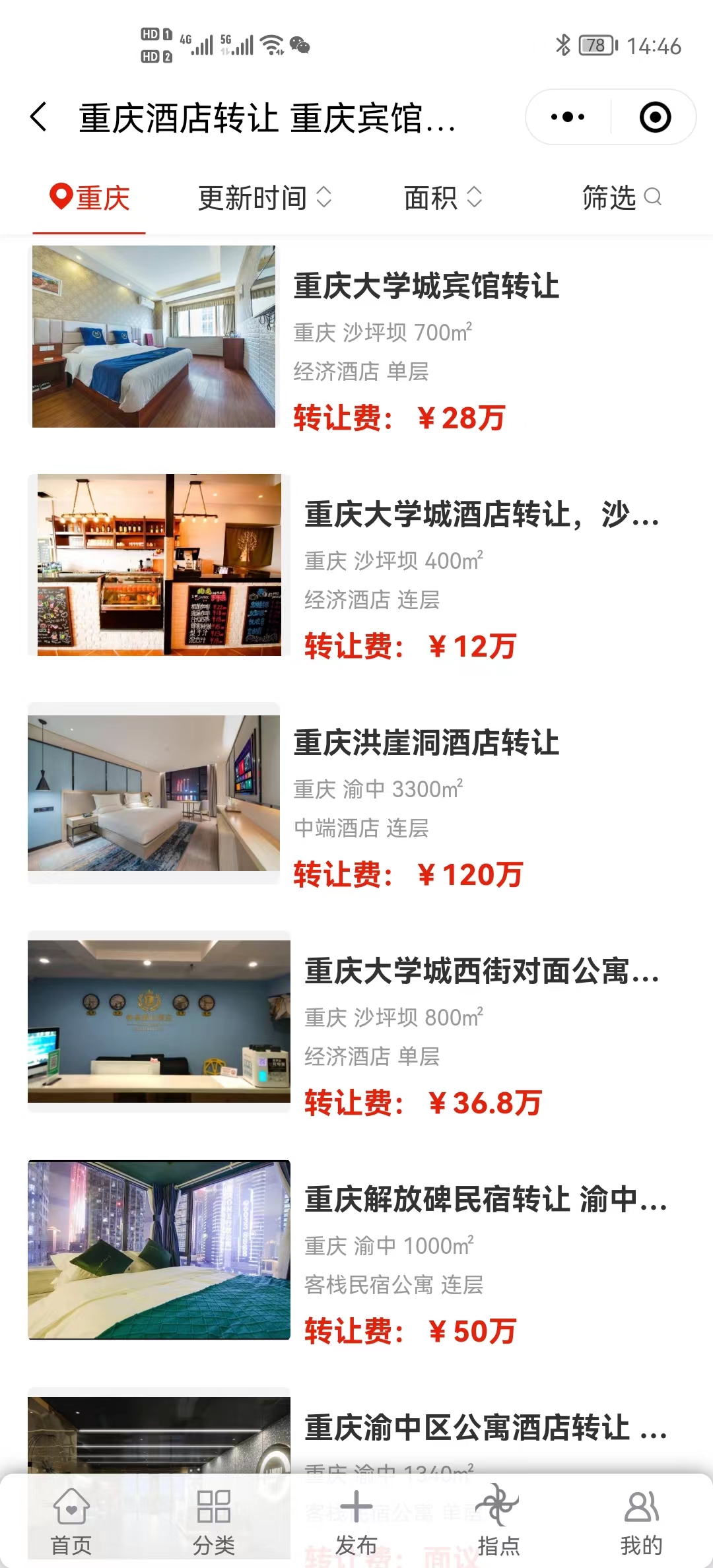Open the 重庆渝中区公寓酒店转让 listing
The image size is (713, 1568).
[x=485, y=1428]
